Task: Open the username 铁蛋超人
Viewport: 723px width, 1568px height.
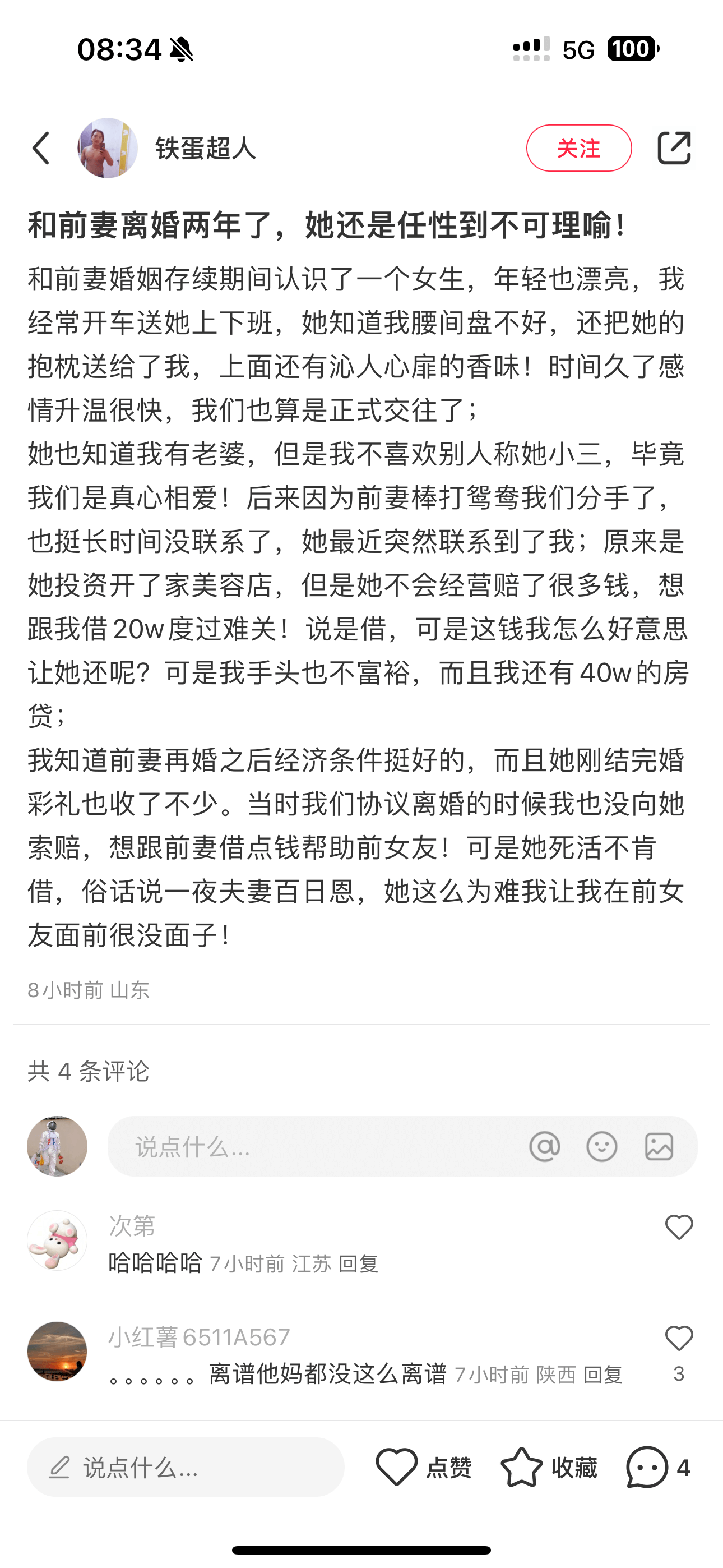Action: tap(206, 148)
